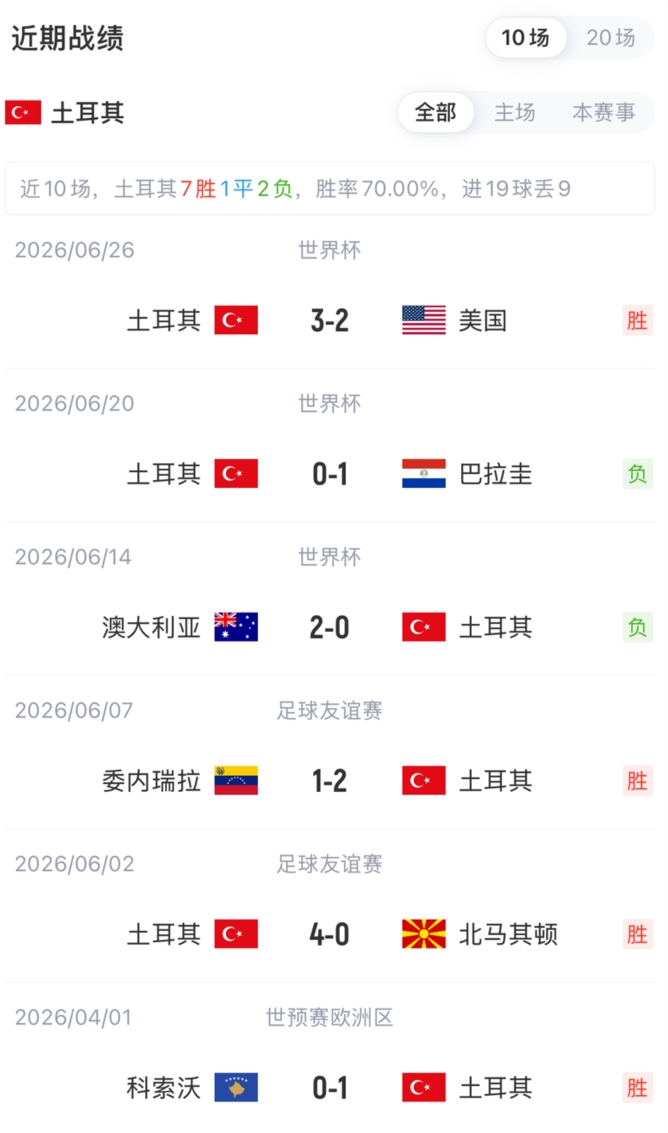This screenshot has width=668, height=1133.
Task: Select the 全部 filter
Action: 436,113
